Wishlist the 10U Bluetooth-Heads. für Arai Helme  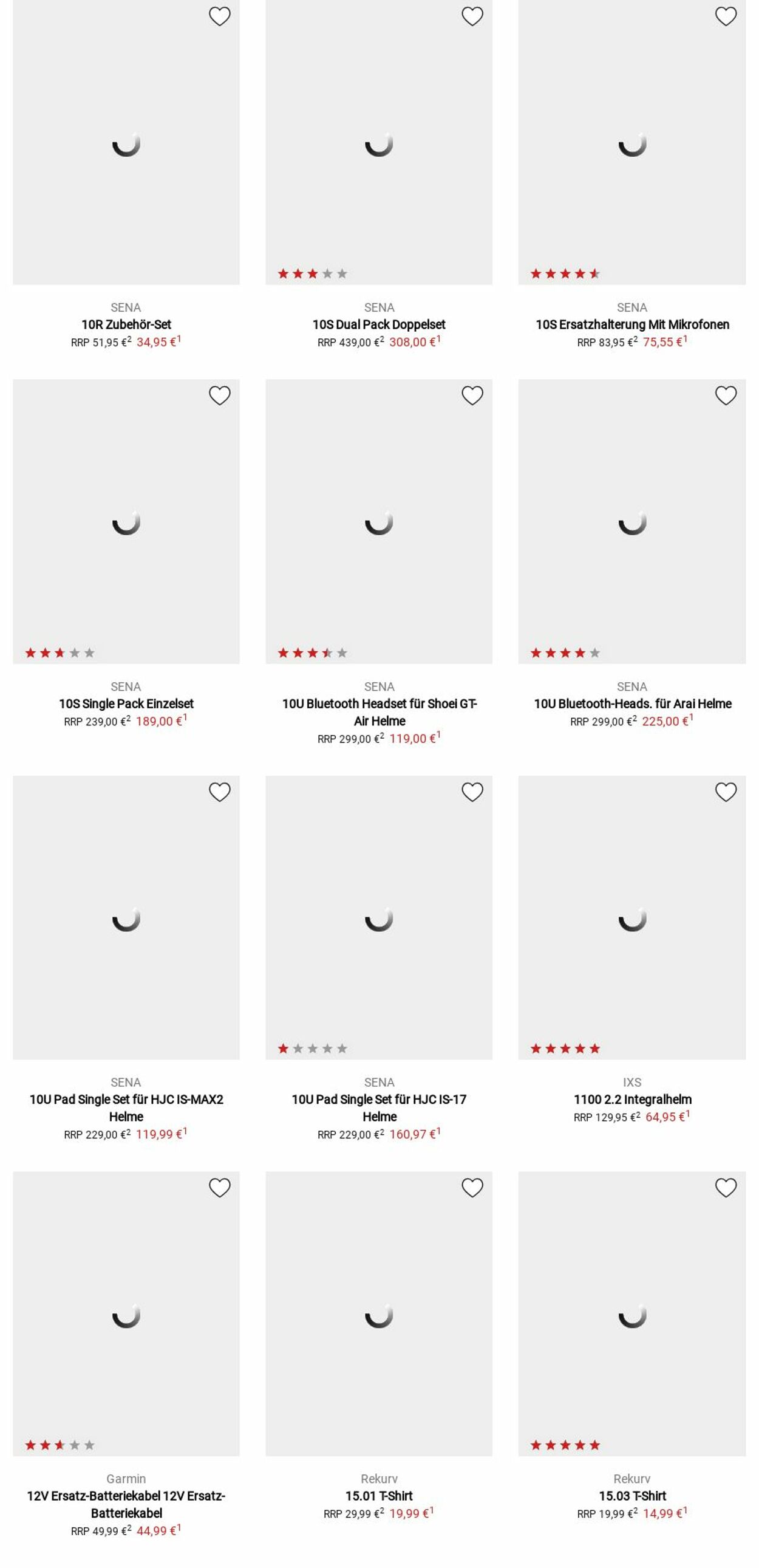[725, 395]
